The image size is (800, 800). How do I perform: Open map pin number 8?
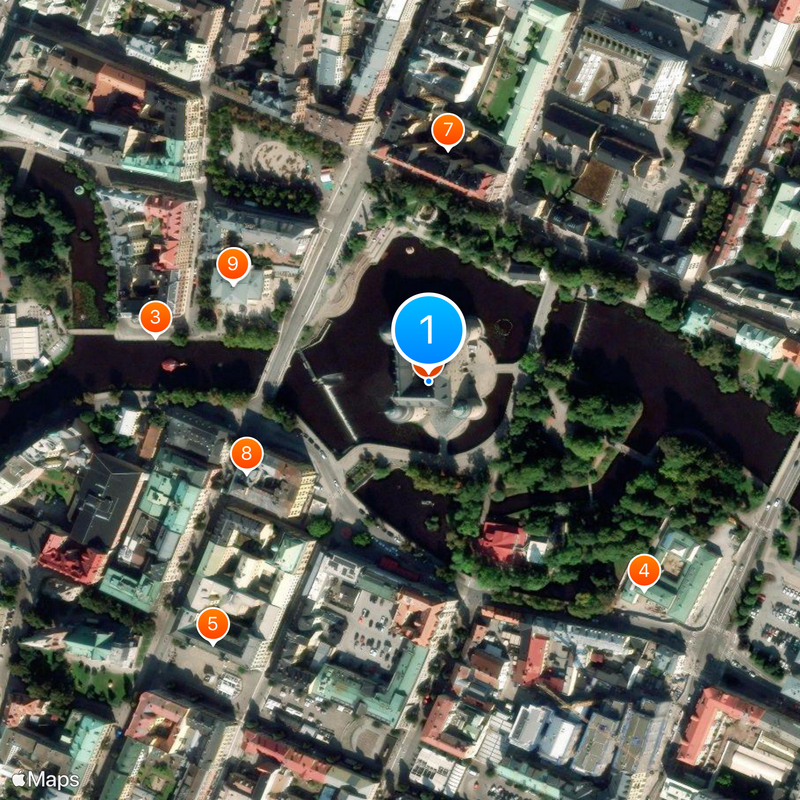(x=246, y=453)
